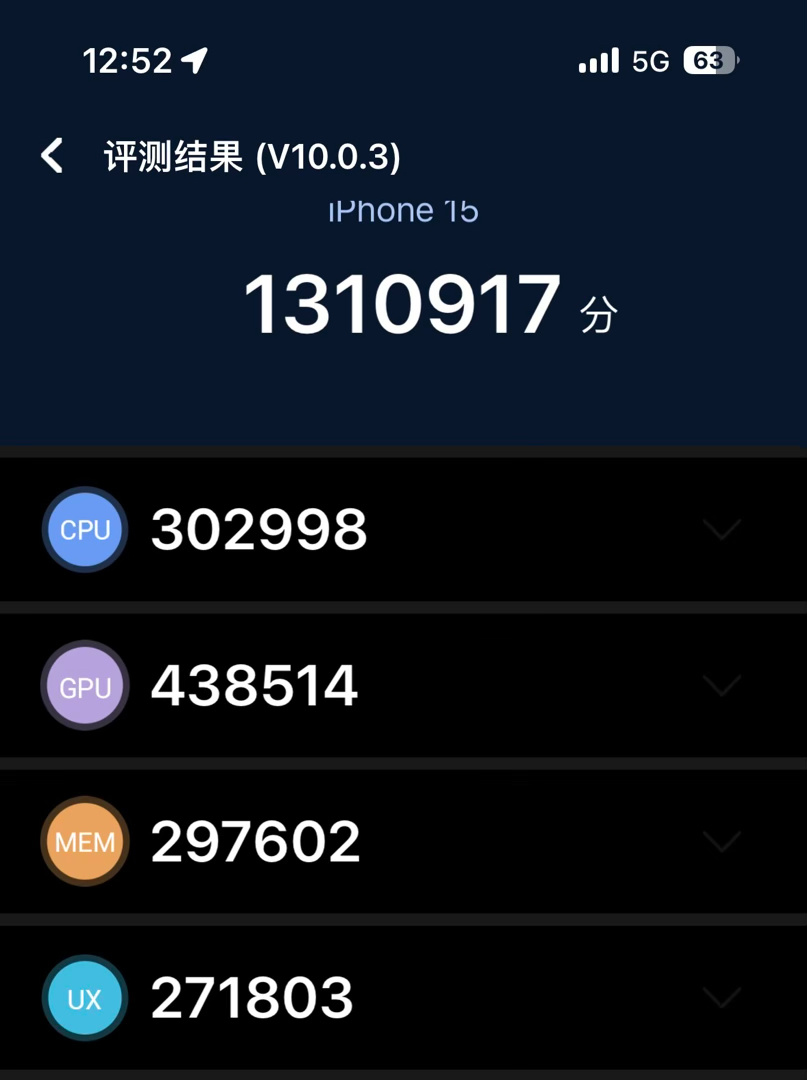
Task: Go back from the 评测结果 page
Action: pyautogui.click(x=52, y=156)
